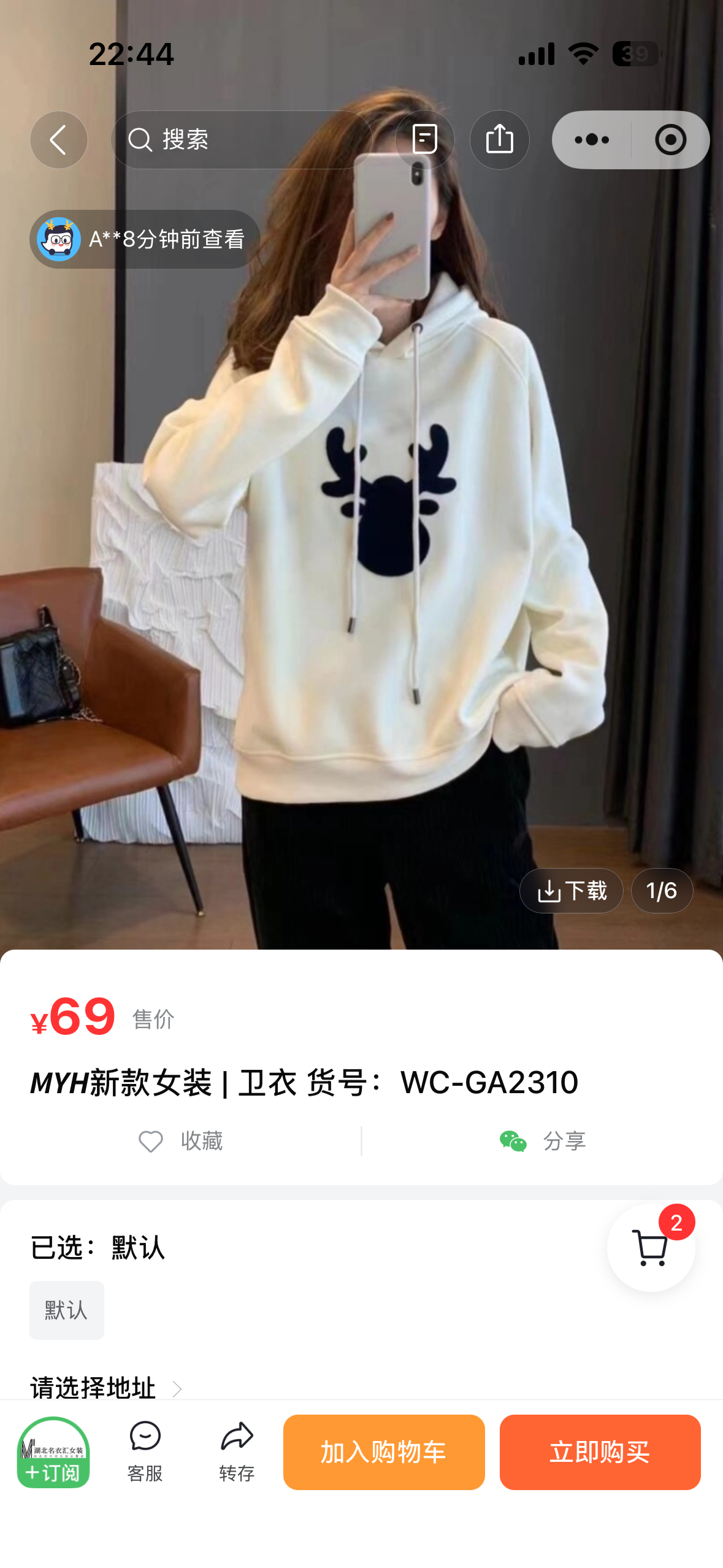Add item with 加入购物车
723x1568 pixels.
click(384, 1452)
